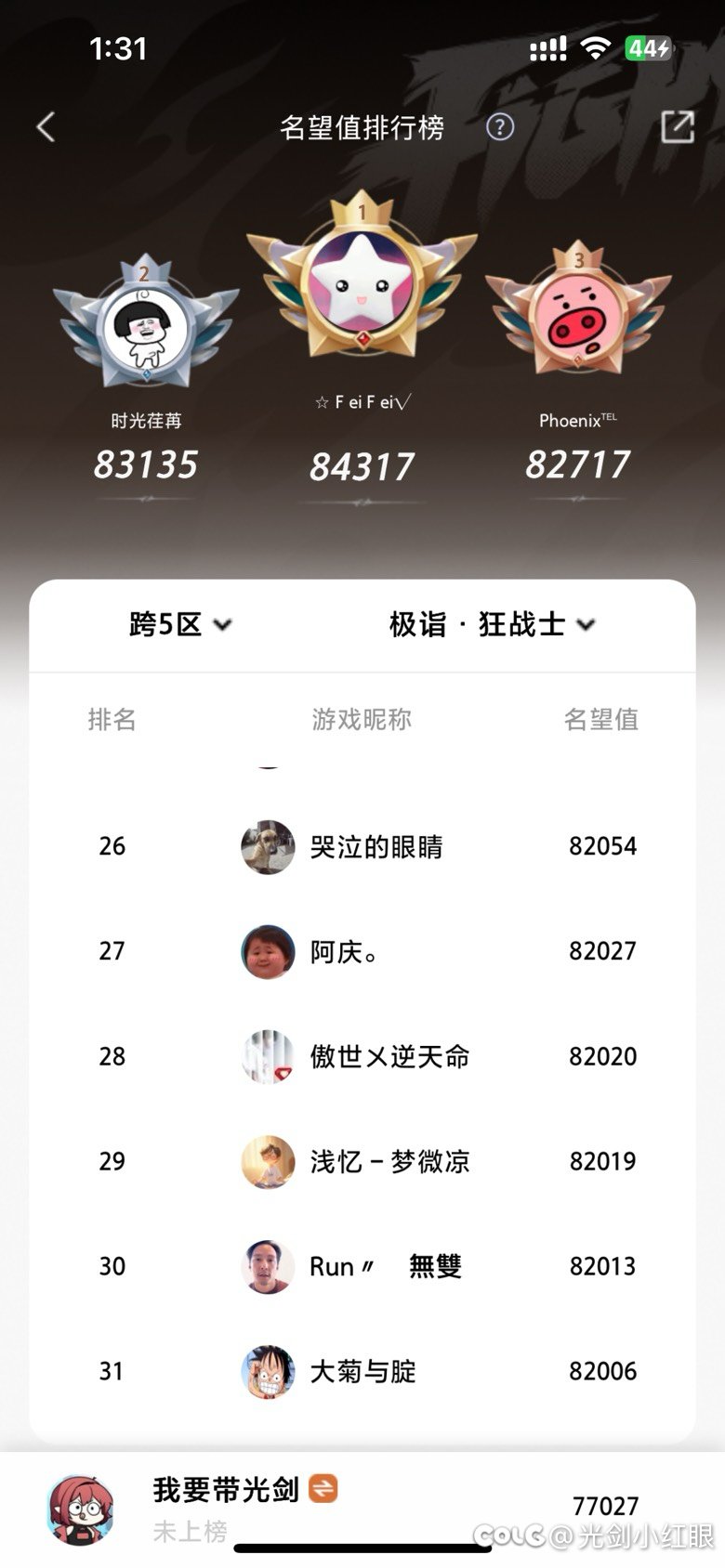Open the help question mark icon
Viewport: 725px width, 1568px height.
pyautogui.click(x=500, y=127)
